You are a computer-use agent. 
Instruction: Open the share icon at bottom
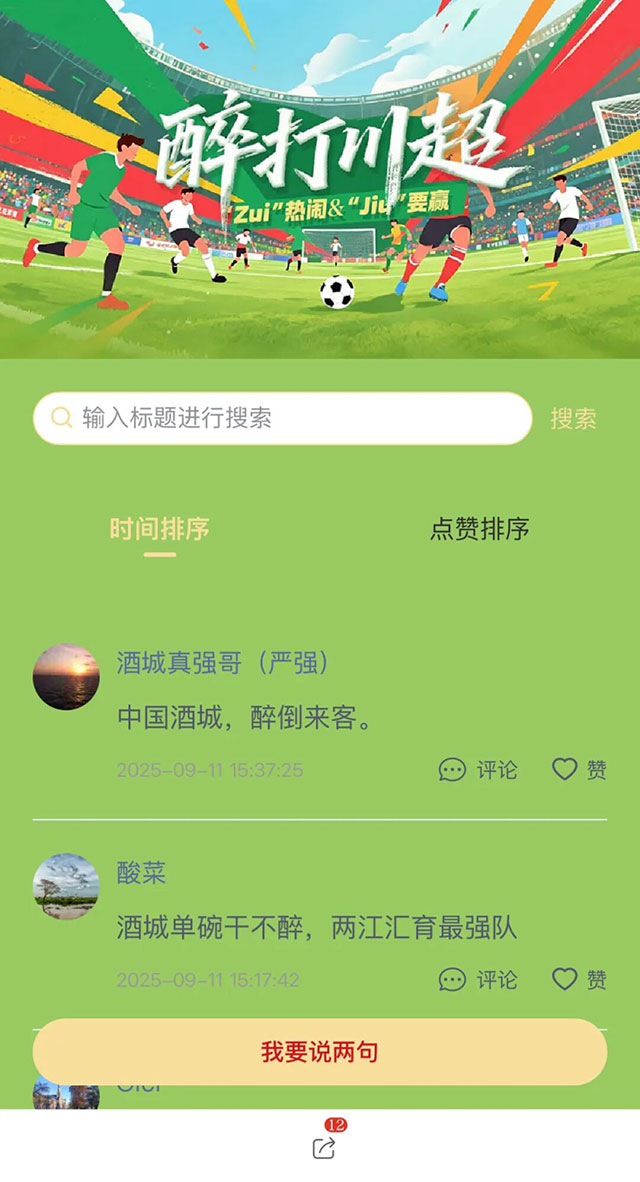pos(323,1148)
